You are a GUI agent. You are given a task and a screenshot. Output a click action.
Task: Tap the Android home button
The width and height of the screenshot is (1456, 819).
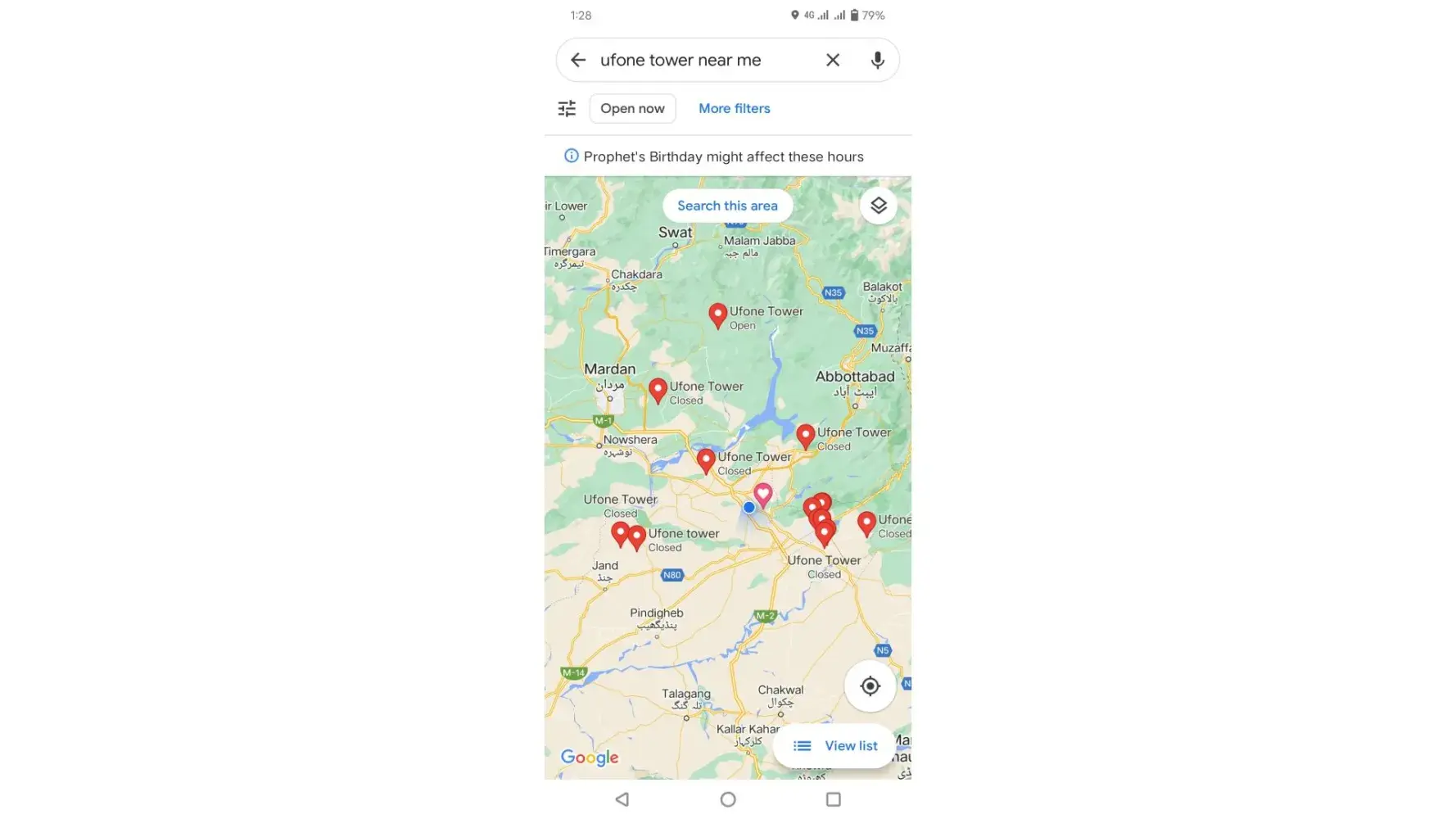pyautogui.click(x=727, y=799)
